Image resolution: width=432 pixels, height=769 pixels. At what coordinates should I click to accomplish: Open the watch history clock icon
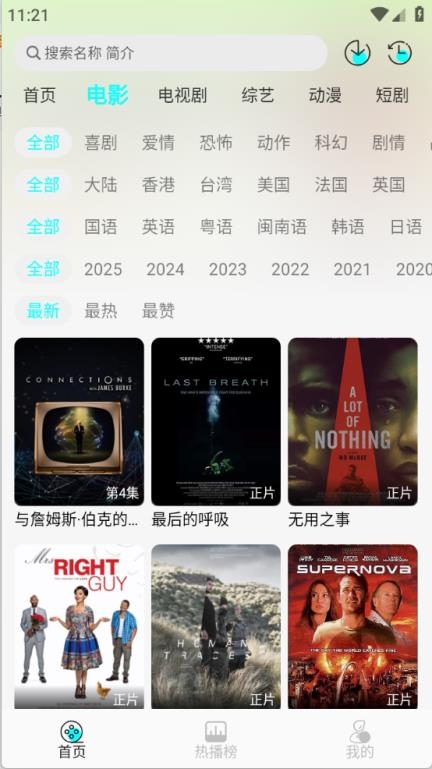(400, 52)
